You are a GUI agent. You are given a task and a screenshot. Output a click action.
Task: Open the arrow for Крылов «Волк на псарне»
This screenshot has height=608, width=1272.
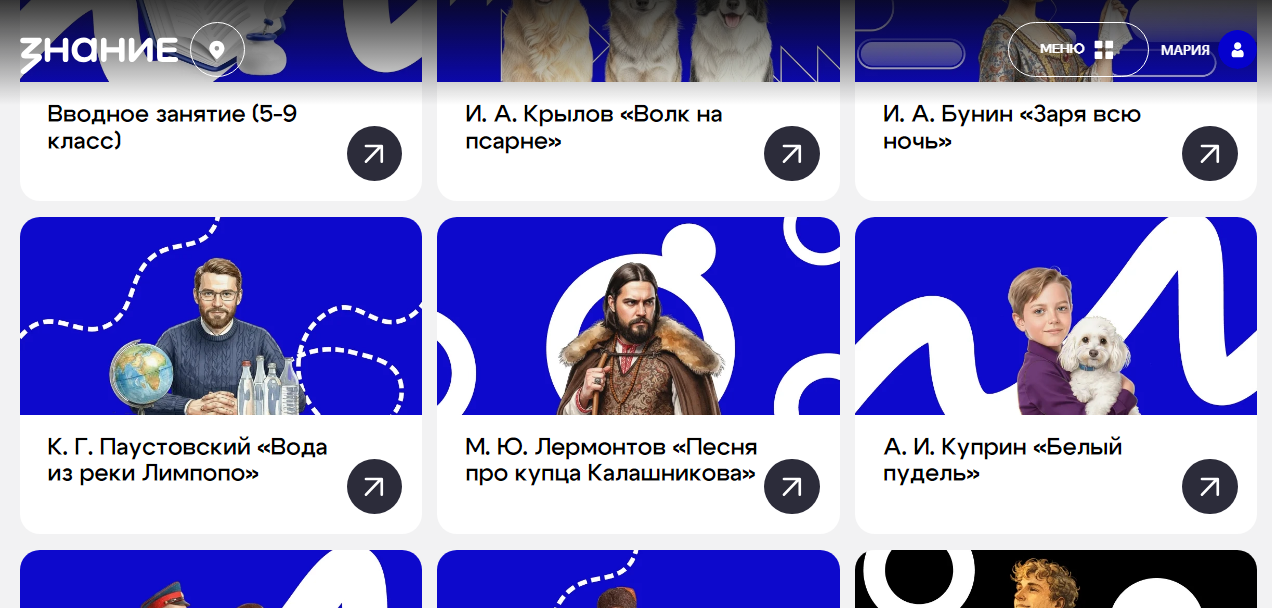(791, 154)
